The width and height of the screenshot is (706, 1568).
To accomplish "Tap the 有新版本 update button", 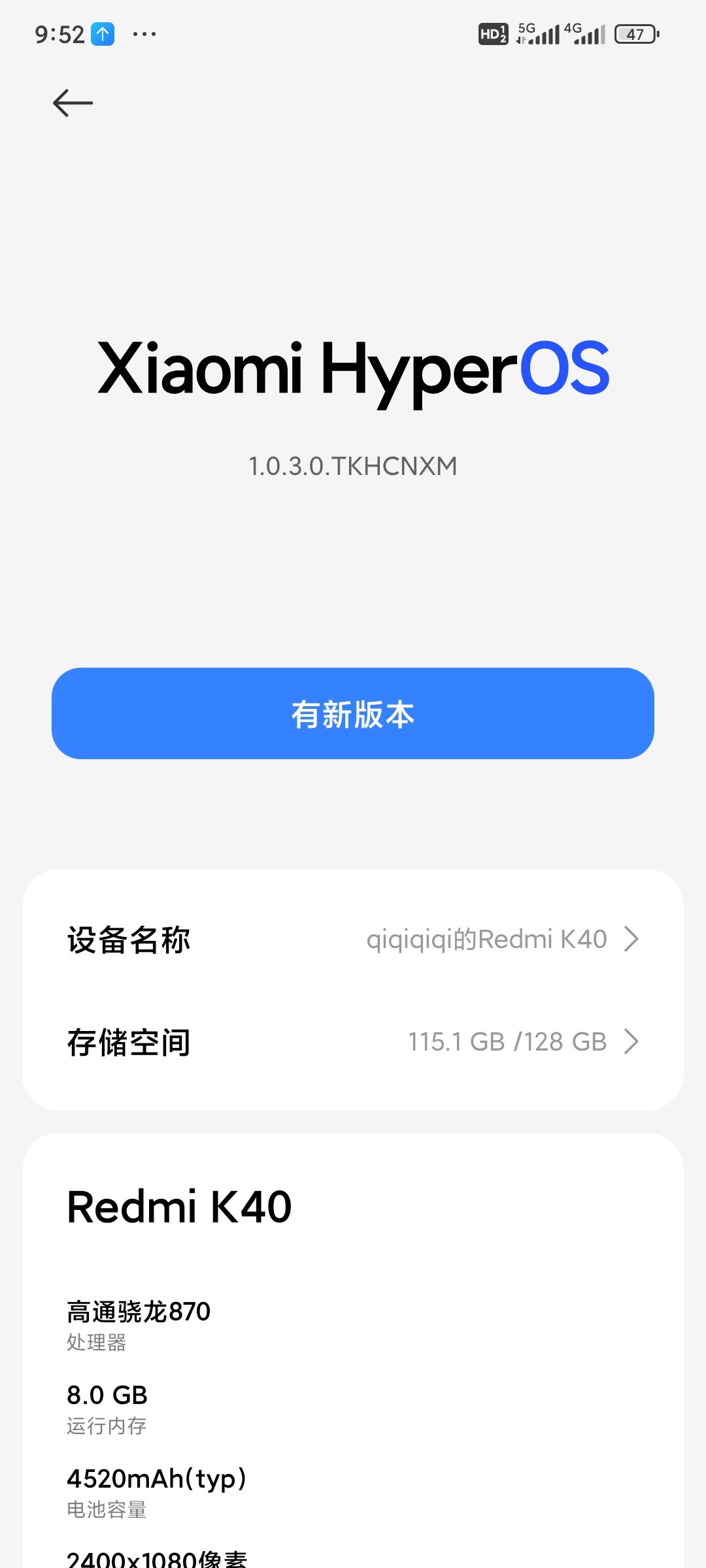I will 353,713.
